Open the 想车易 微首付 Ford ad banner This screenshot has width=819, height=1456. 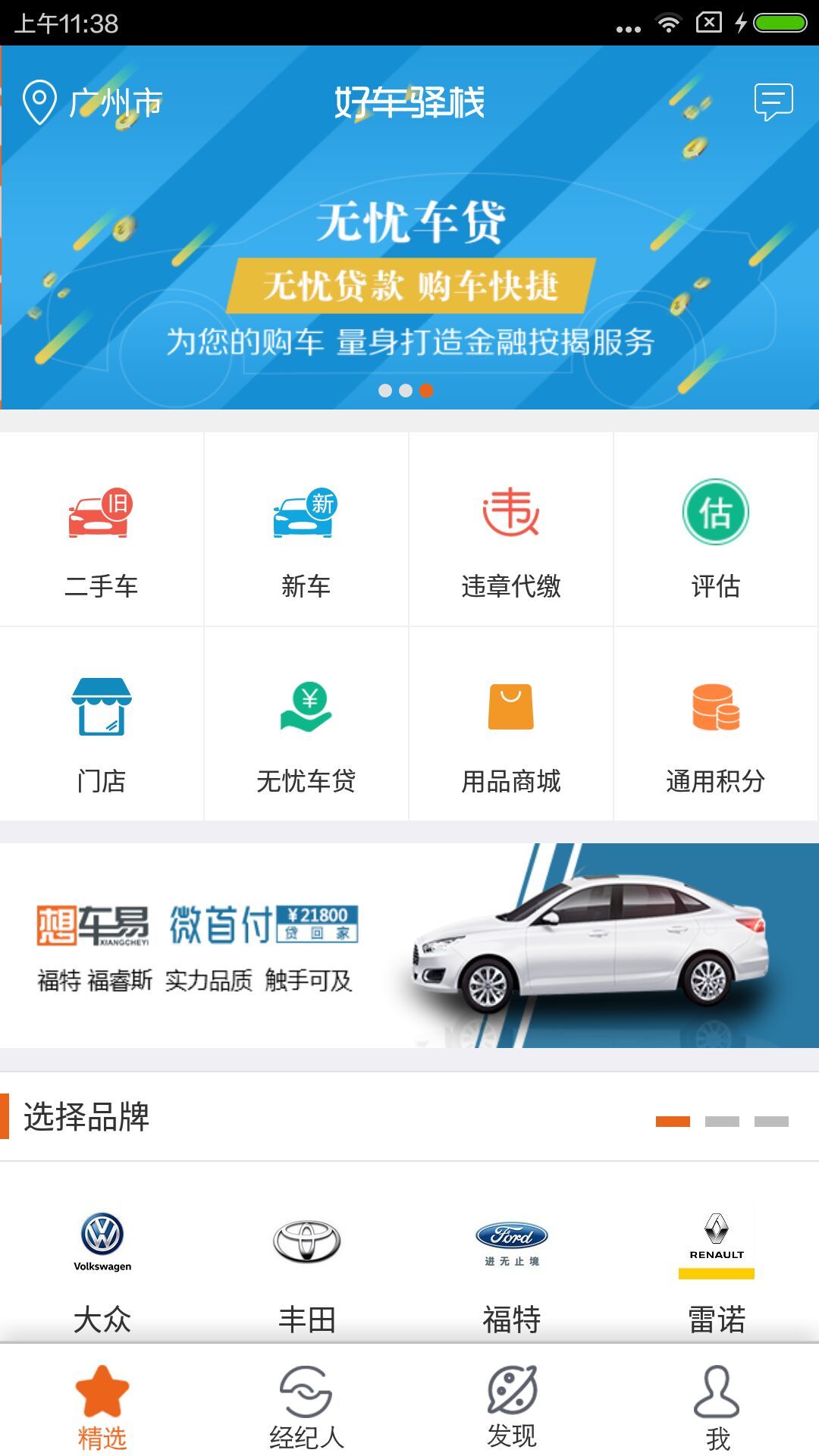coord(409,946)
